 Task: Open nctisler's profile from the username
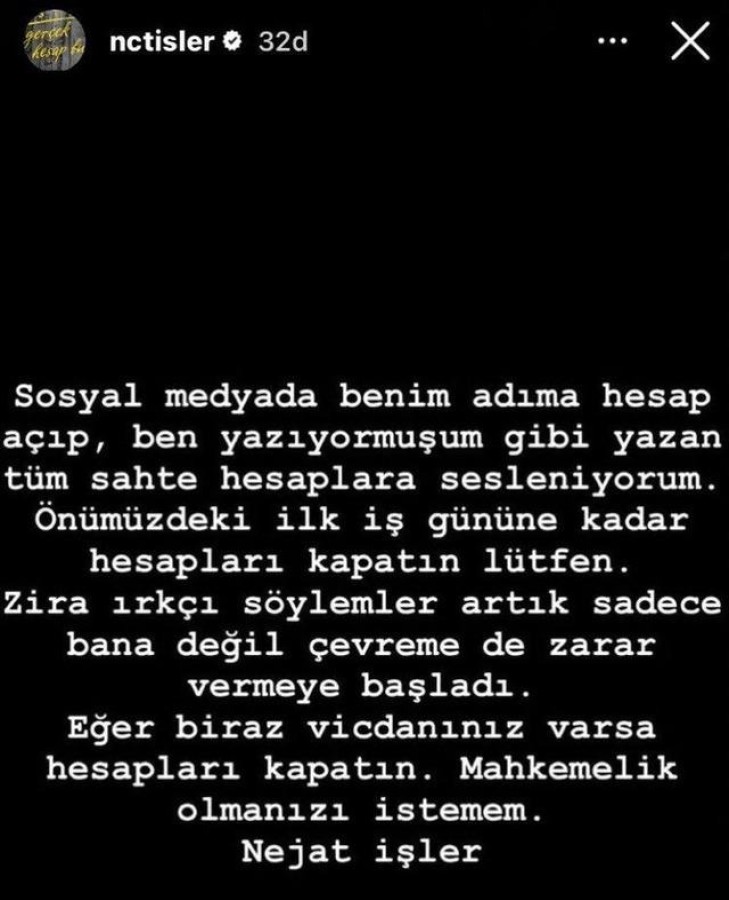click(x=161, y=43)
